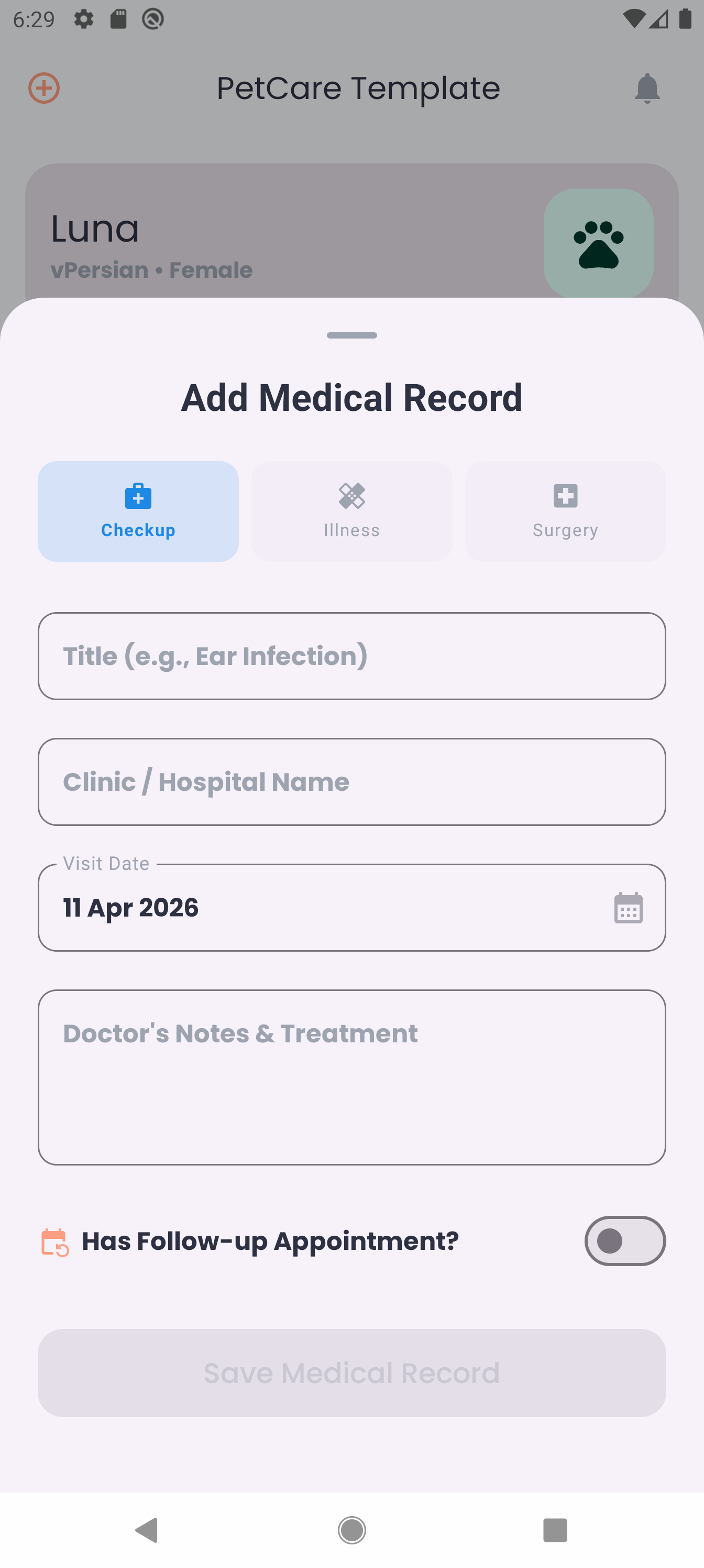This screenshot has height=1568, width=704.
Task: Go back using the system back button
Action: pos(147,1530)
